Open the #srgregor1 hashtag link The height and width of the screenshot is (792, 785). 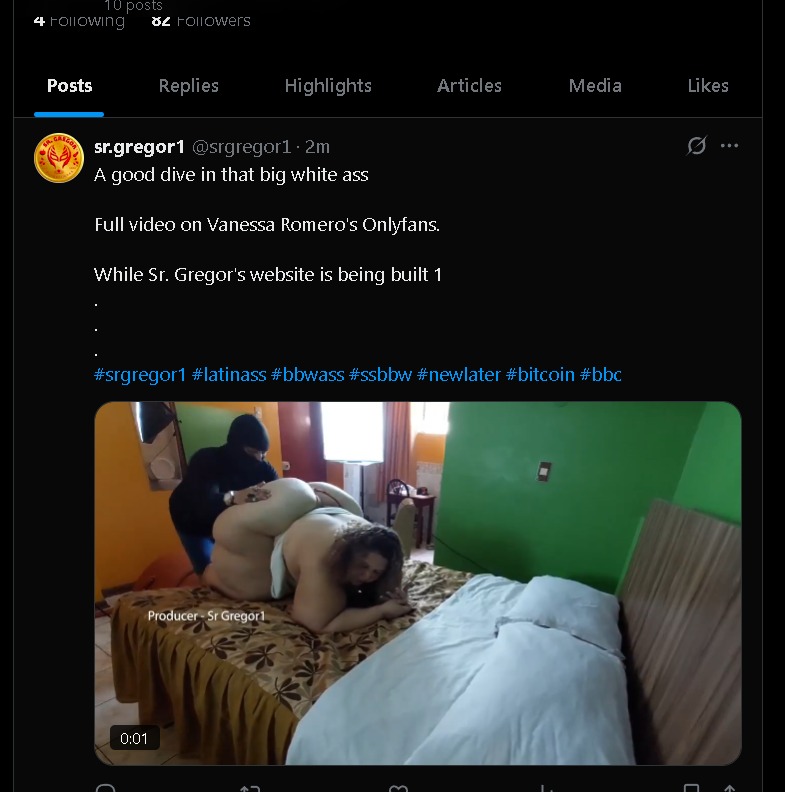point(140,374)
